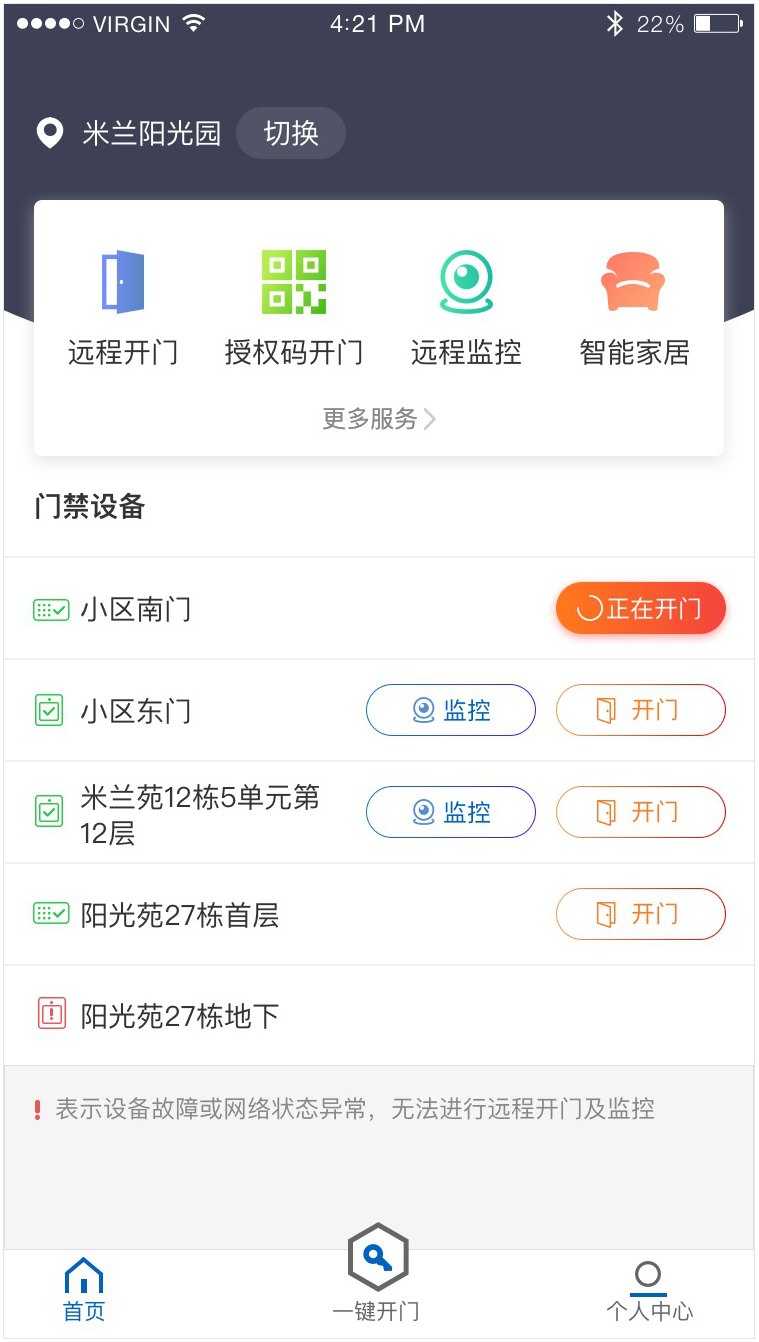Tap 开门 for 米兰苑12栋5单元第12层

click(640, 812)
